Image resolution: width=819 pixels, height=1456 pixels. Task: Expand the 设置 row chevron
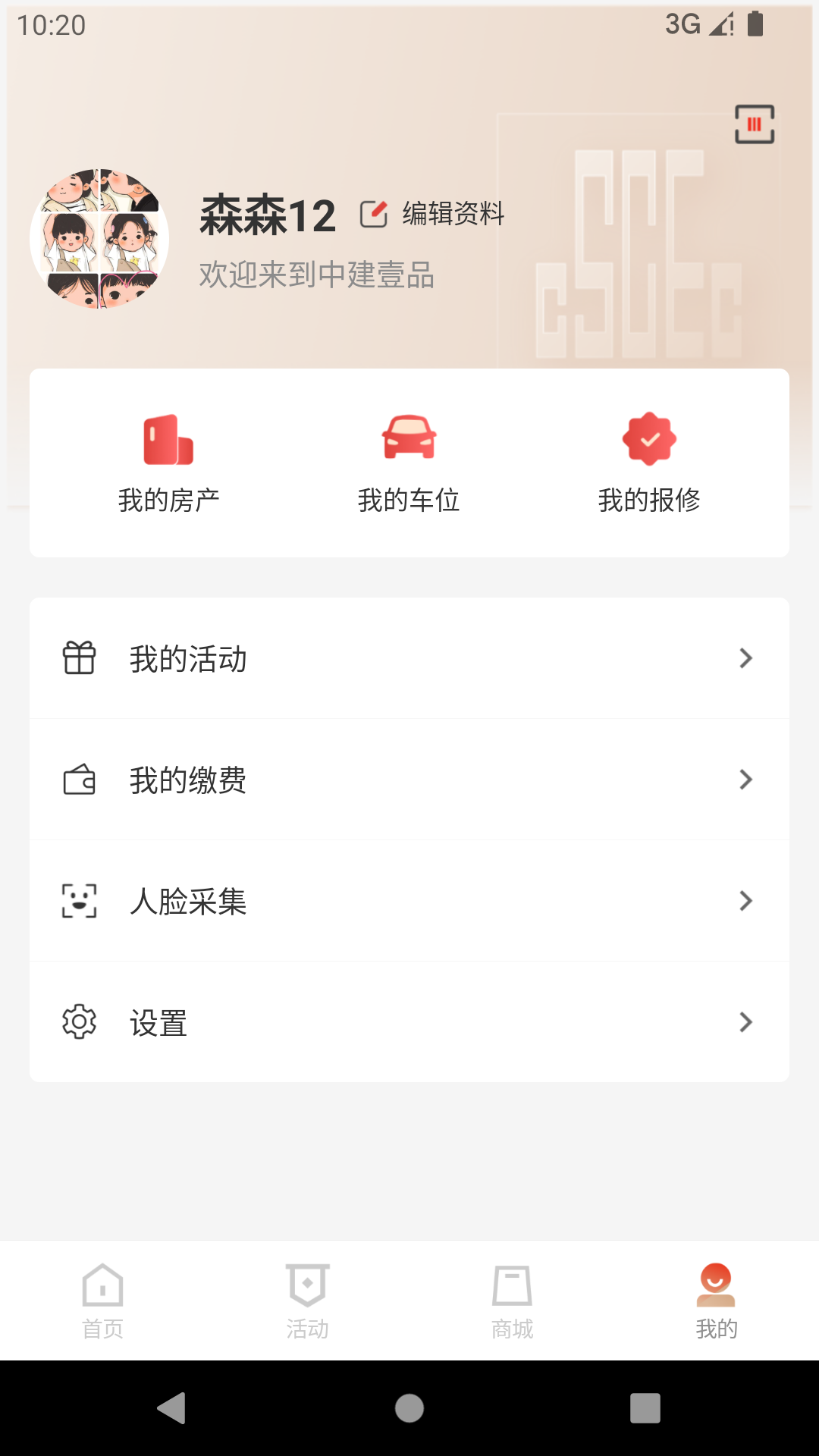point(745,1023)
